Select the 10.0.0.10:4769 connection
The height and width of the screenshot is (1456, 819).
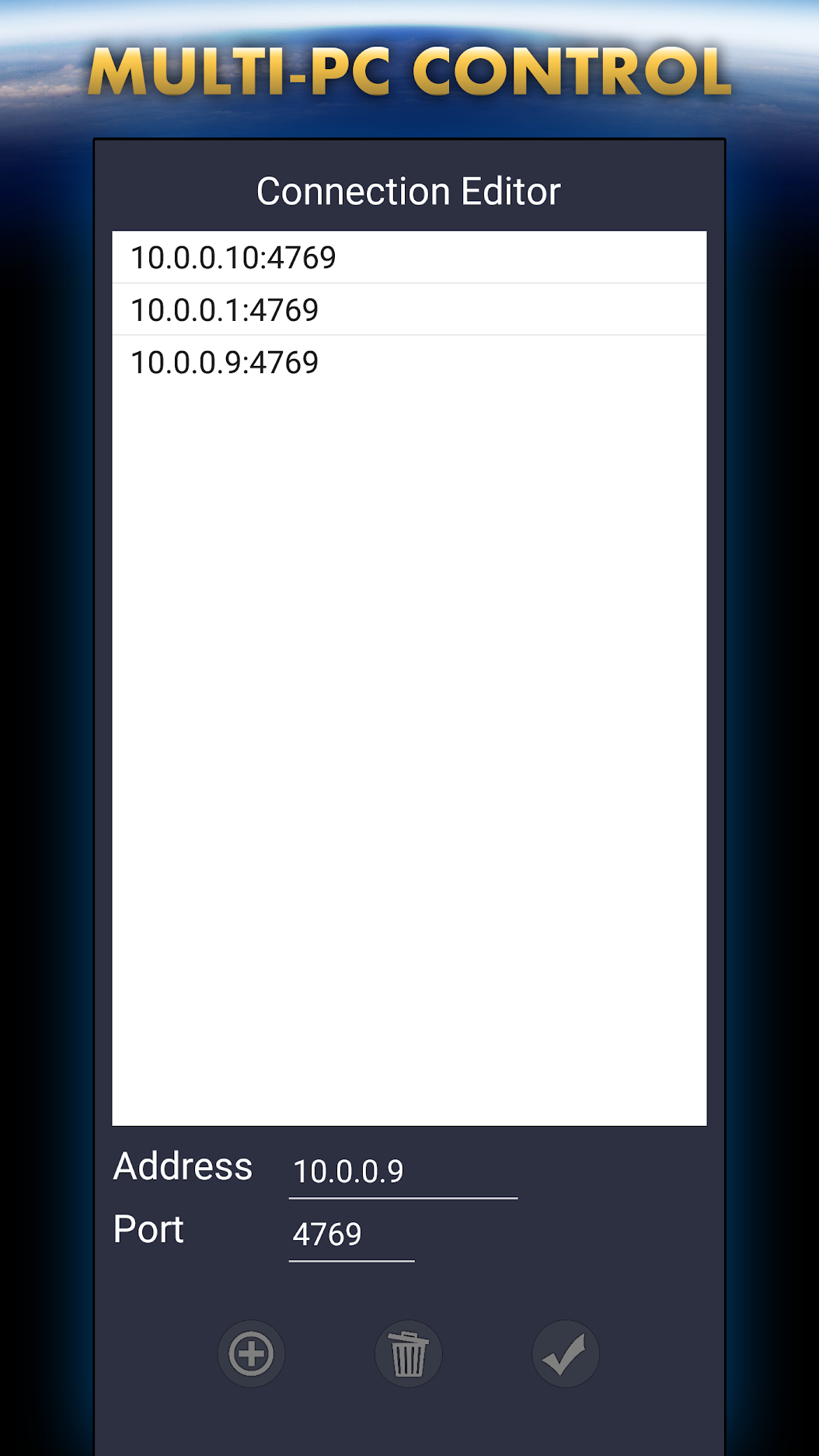pos(409,257)
